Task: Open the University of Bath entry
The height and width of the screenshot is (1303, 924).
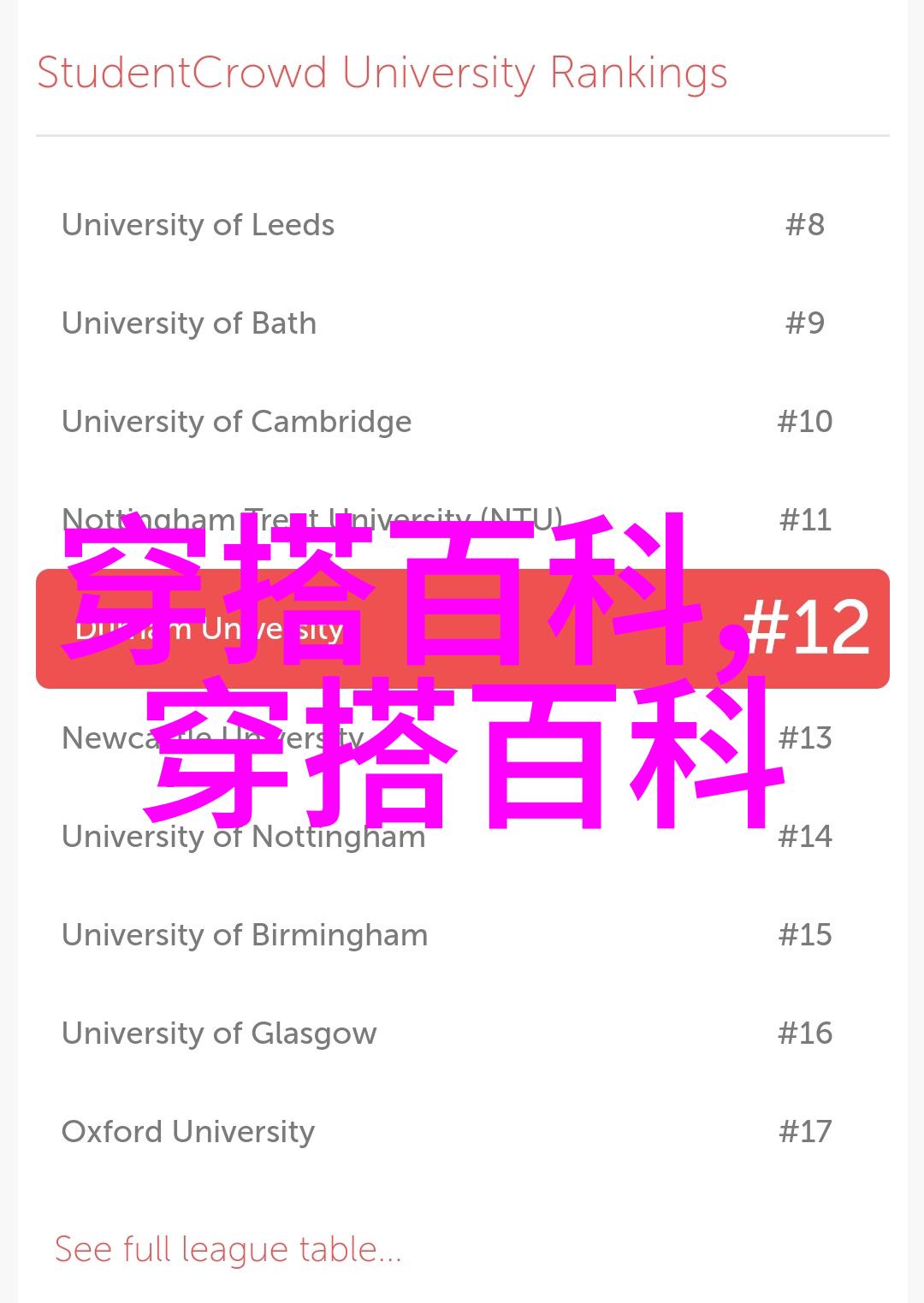Action: (189, 323)
